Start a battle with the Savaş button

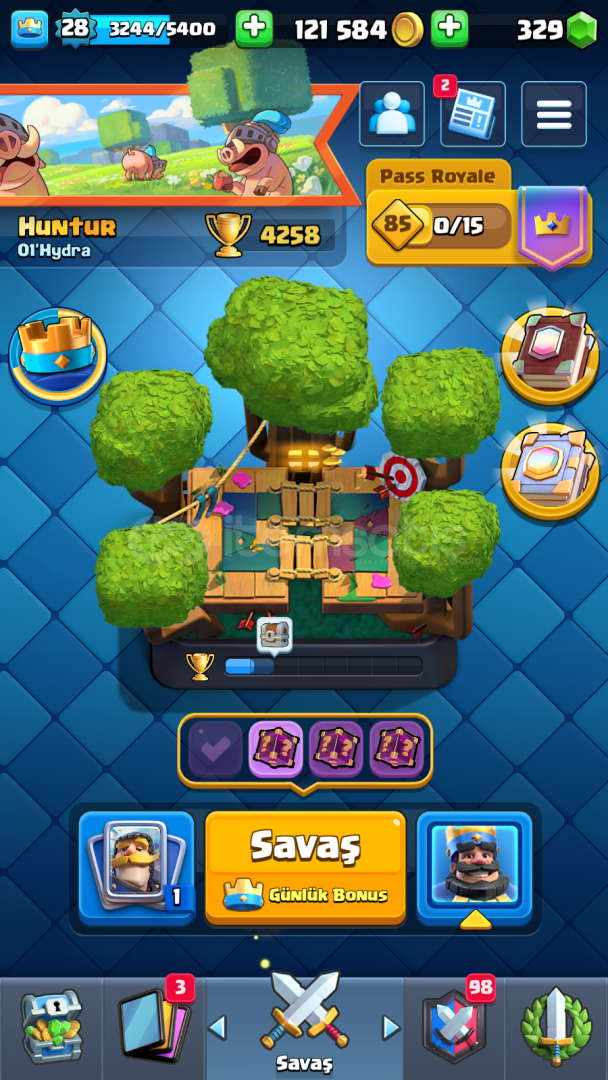coord(305,867)
